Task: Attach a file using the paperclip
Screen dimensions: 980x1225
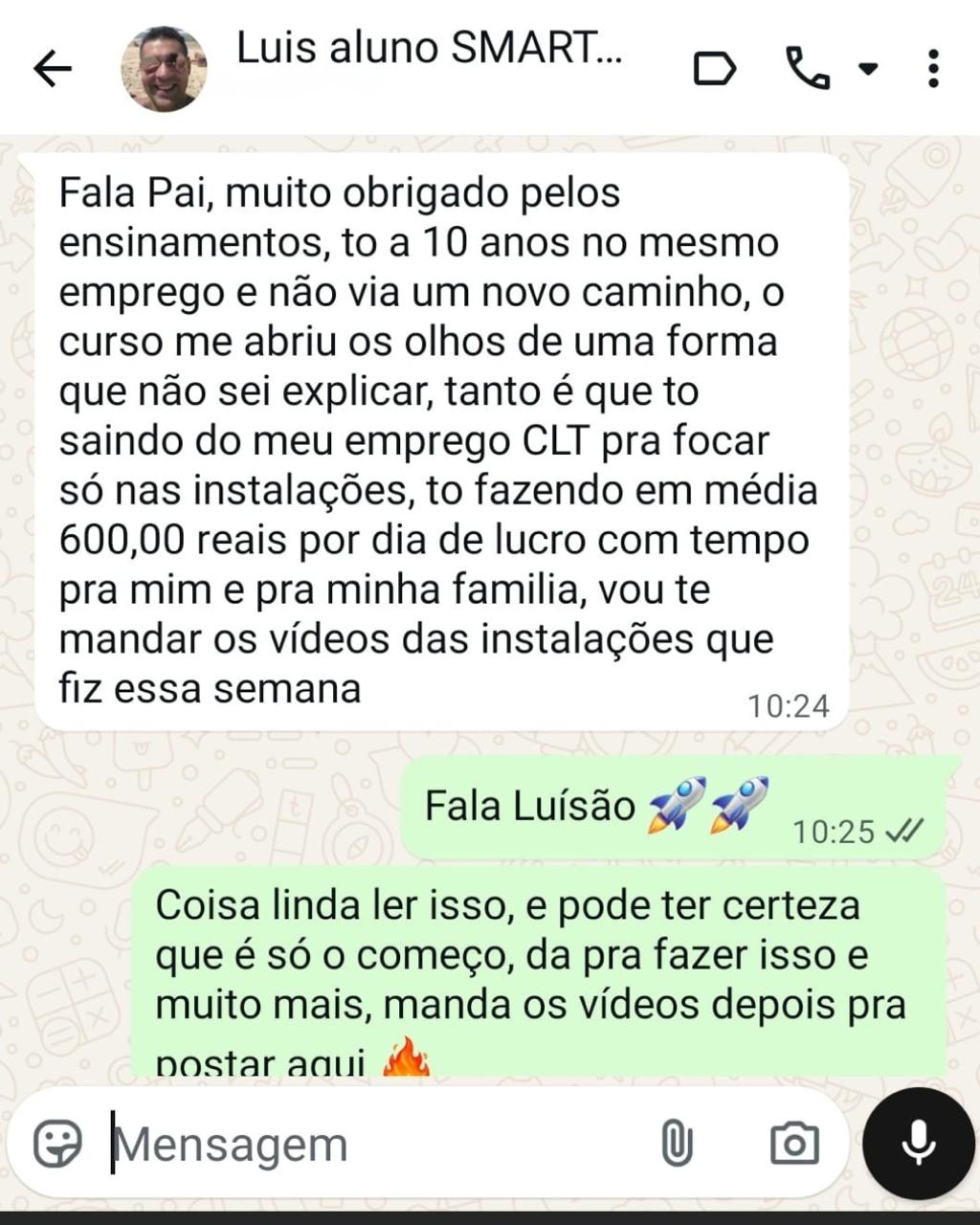Action: [679, 1143]
